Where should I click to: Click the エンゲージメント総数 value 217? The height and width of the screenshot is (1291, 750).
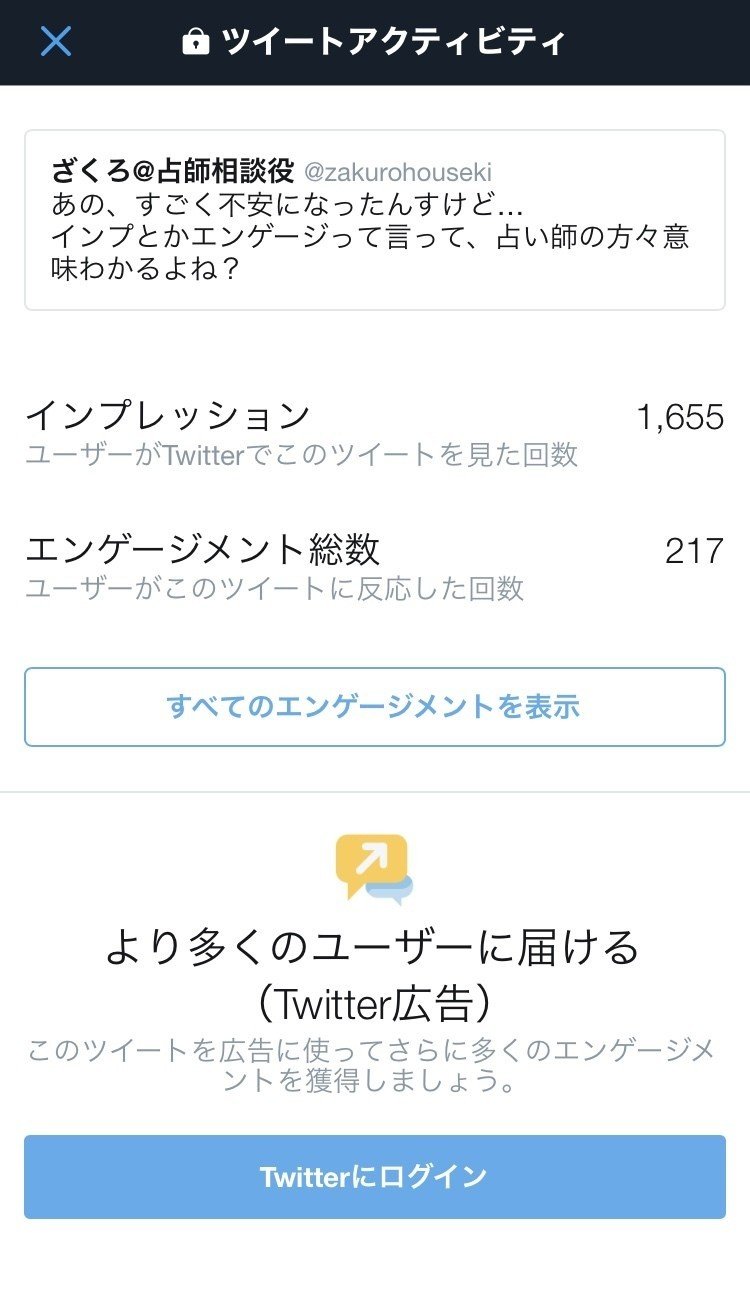[x=694, y=548]
